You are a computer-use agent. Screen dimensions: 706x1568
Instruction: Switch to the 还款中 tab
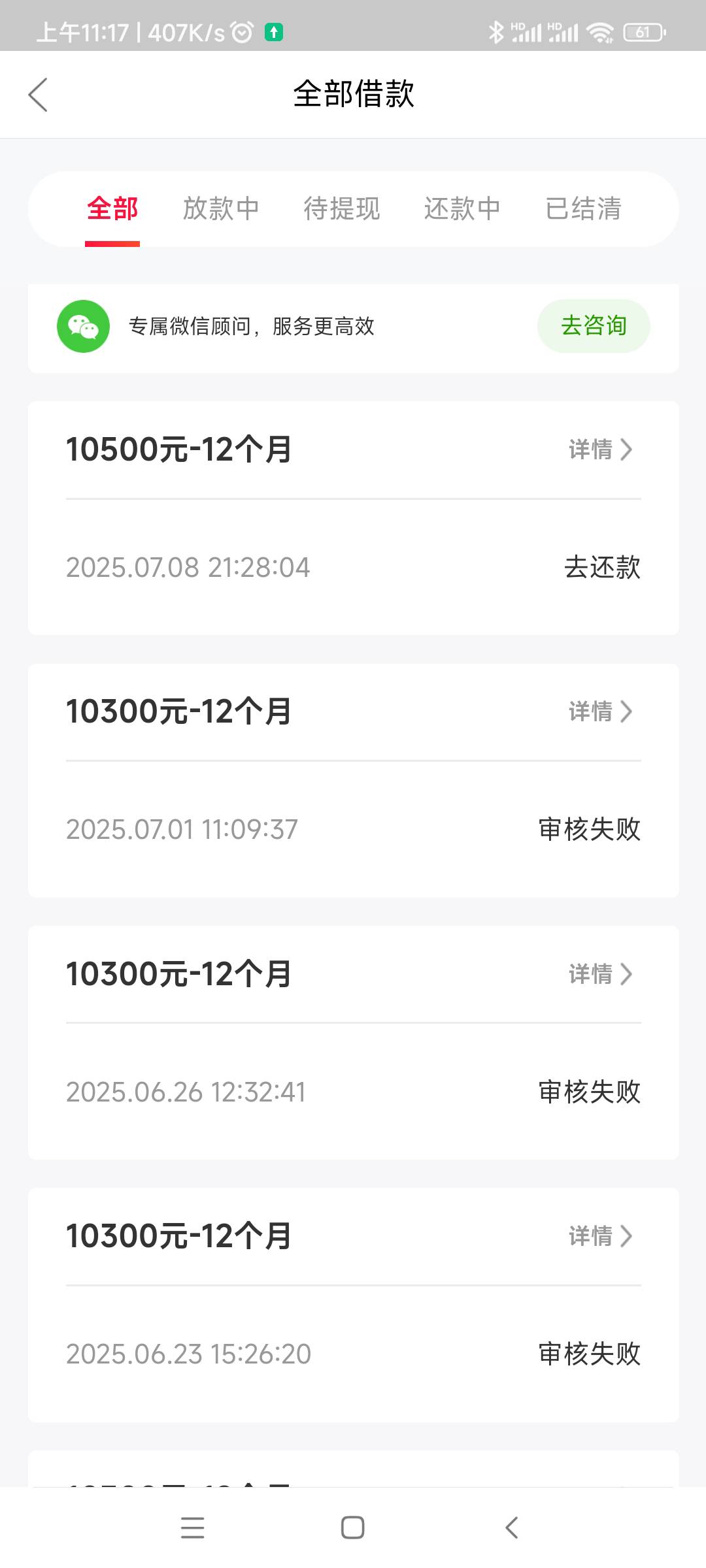(x=462, y=209)
